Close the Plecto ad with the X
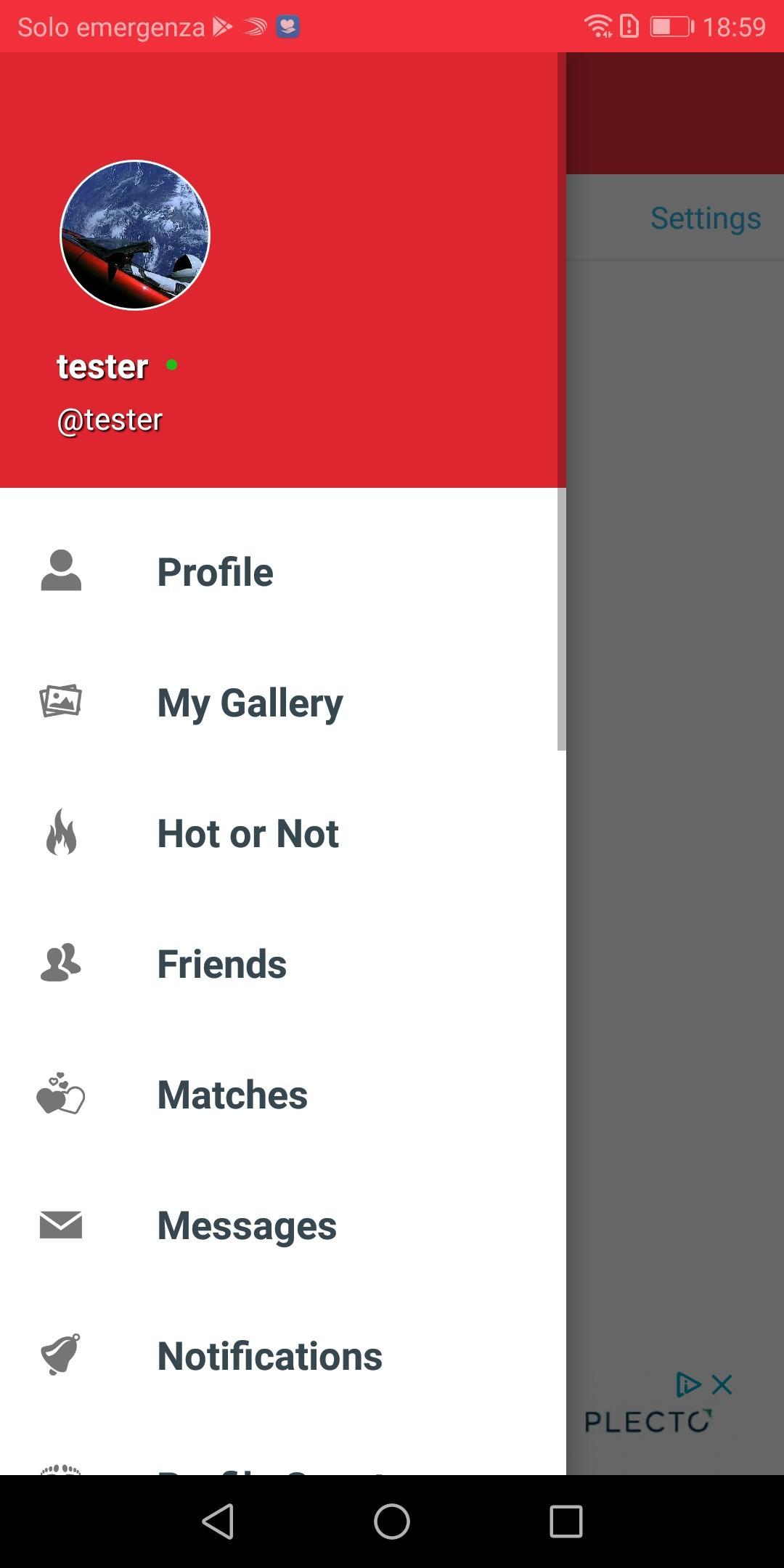Image resolution: width=784 pixels, height=1568 pixels. pos(722,1384)
